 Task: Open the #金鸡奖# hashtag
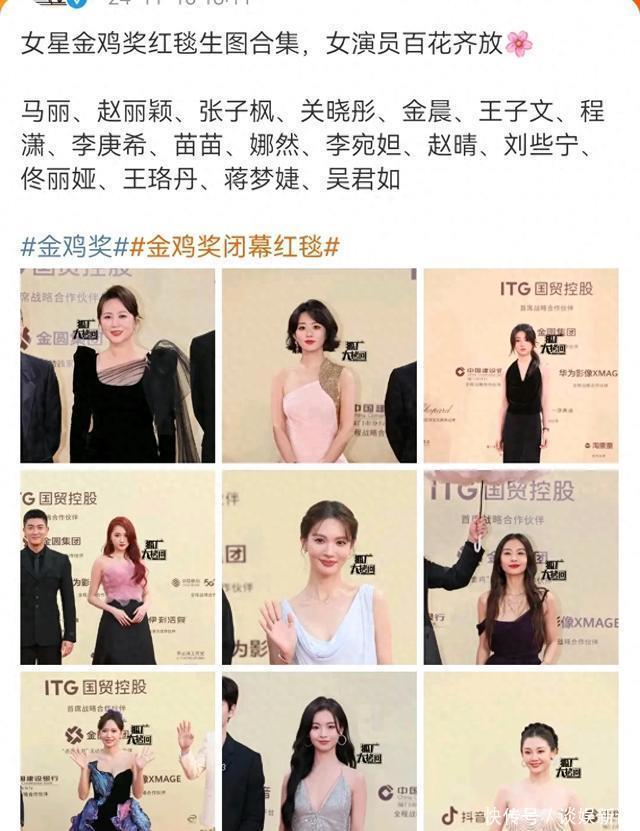[74, 248]
